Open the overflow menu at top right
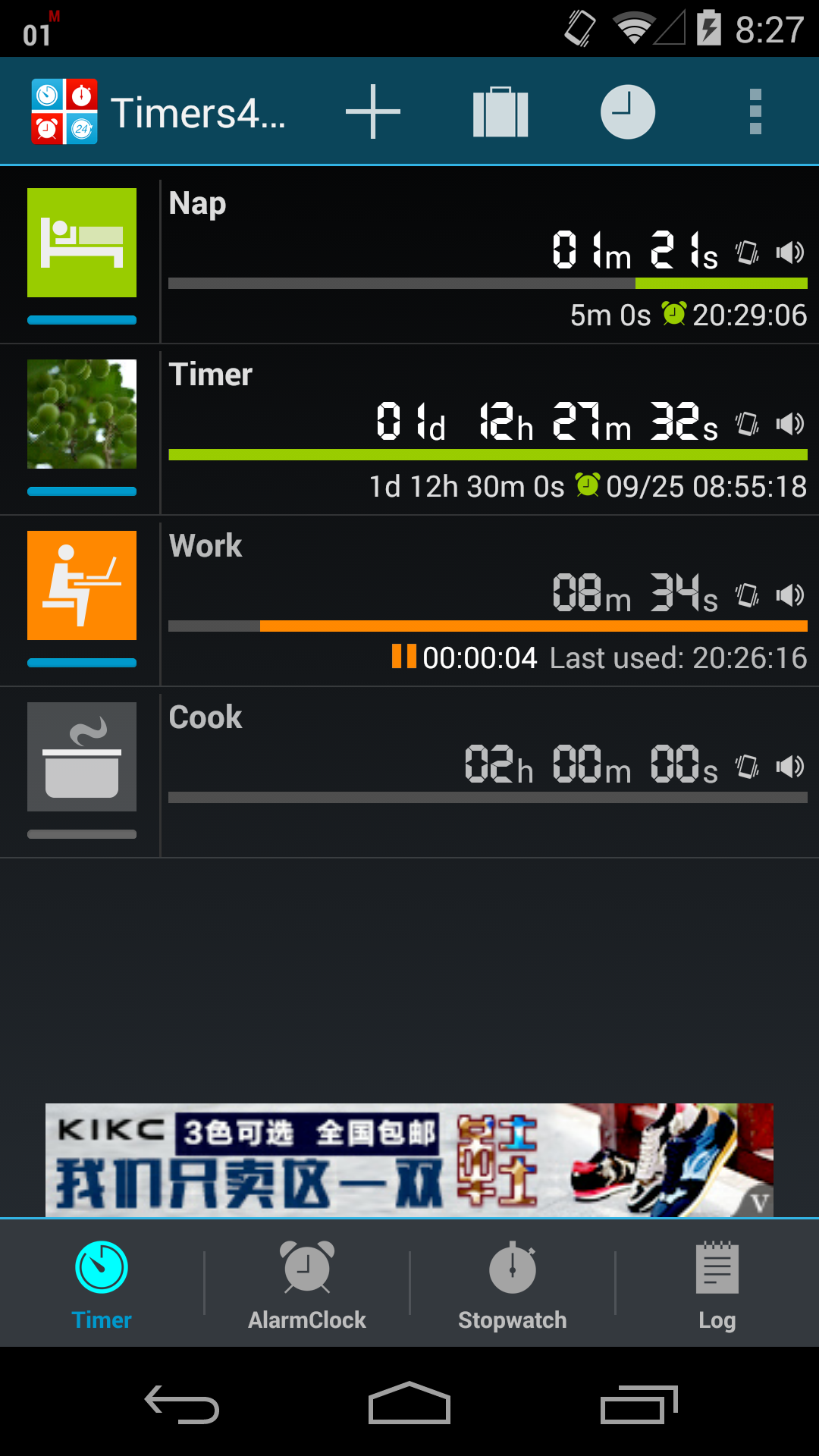 coord(755,111)
